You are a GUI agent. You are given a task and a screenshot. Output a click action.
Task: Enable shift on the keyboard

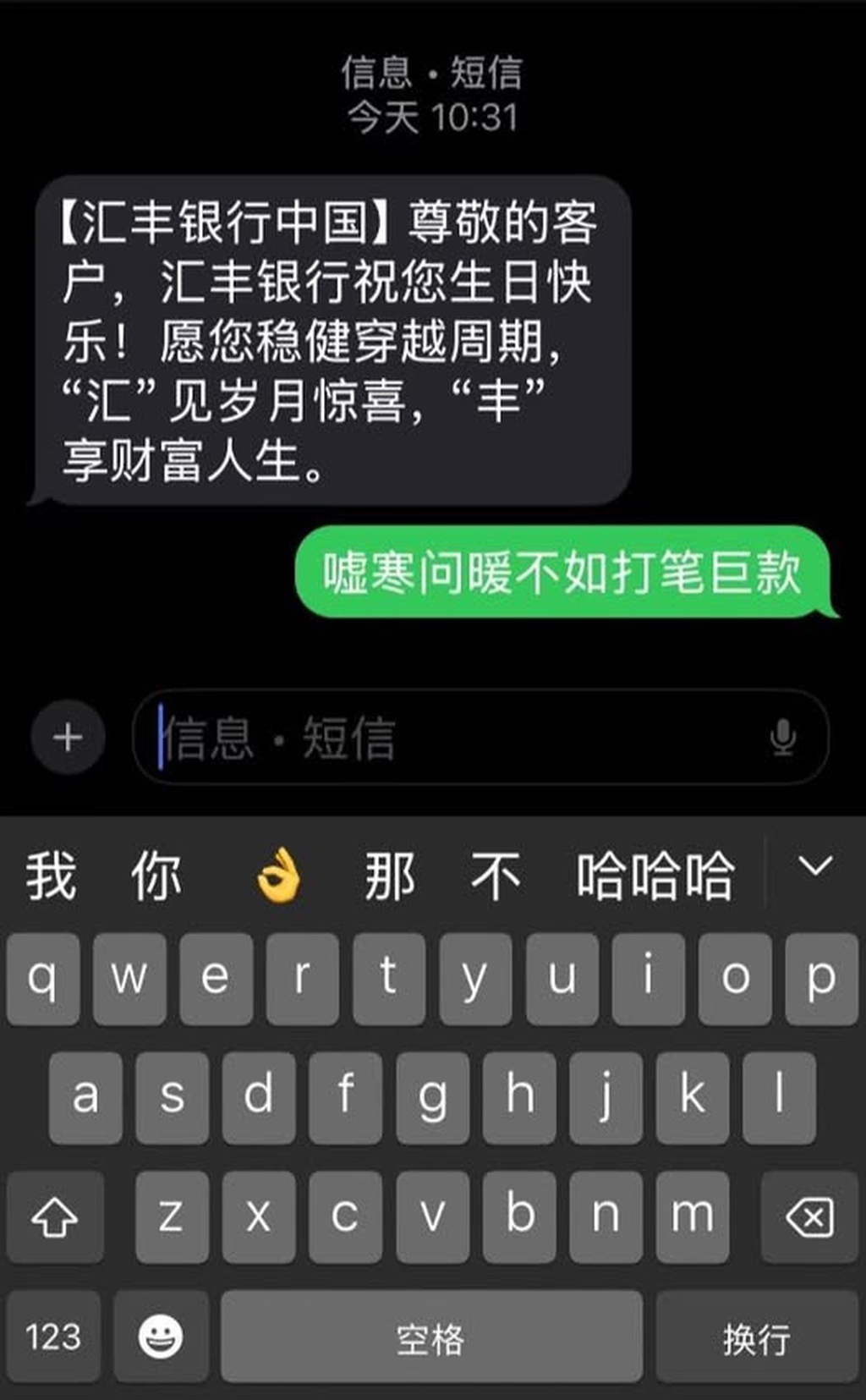[55, 1217]
